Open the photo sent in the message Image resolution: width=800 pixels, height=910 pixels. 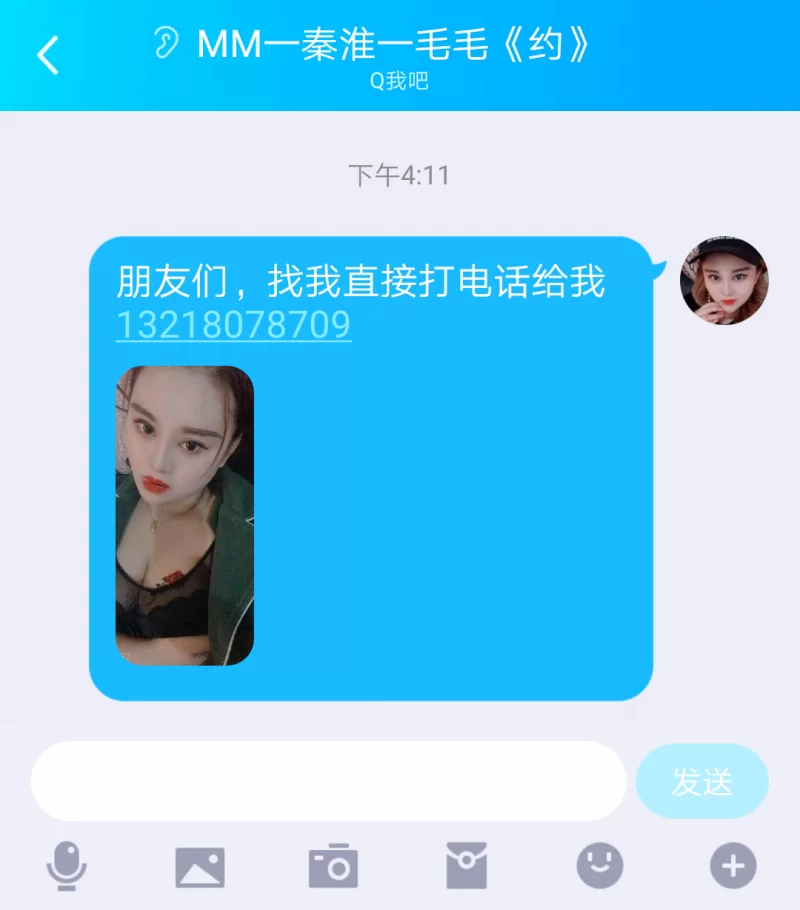pos(185,515)
